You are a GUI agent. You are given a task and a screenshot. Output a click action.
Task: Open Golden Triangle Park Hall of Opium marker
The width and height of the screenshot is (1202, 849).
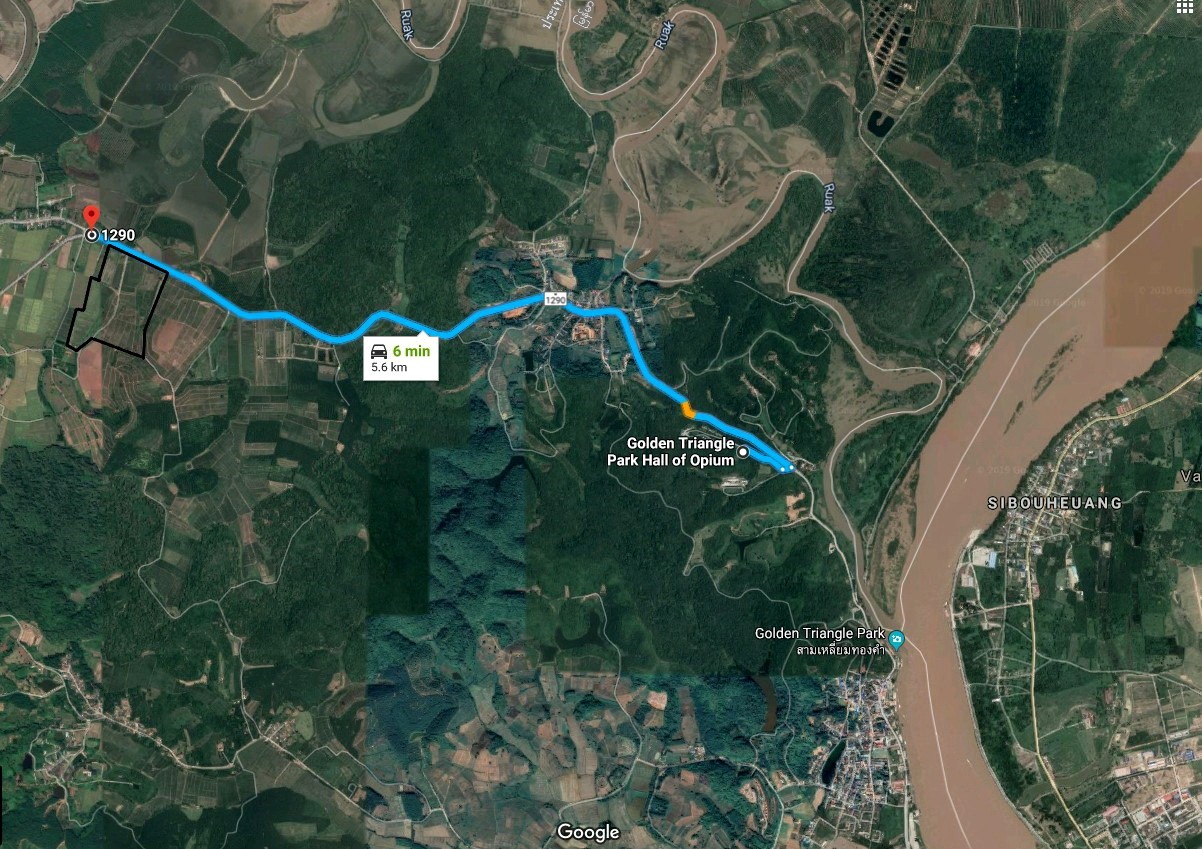(x=743, y=453)
